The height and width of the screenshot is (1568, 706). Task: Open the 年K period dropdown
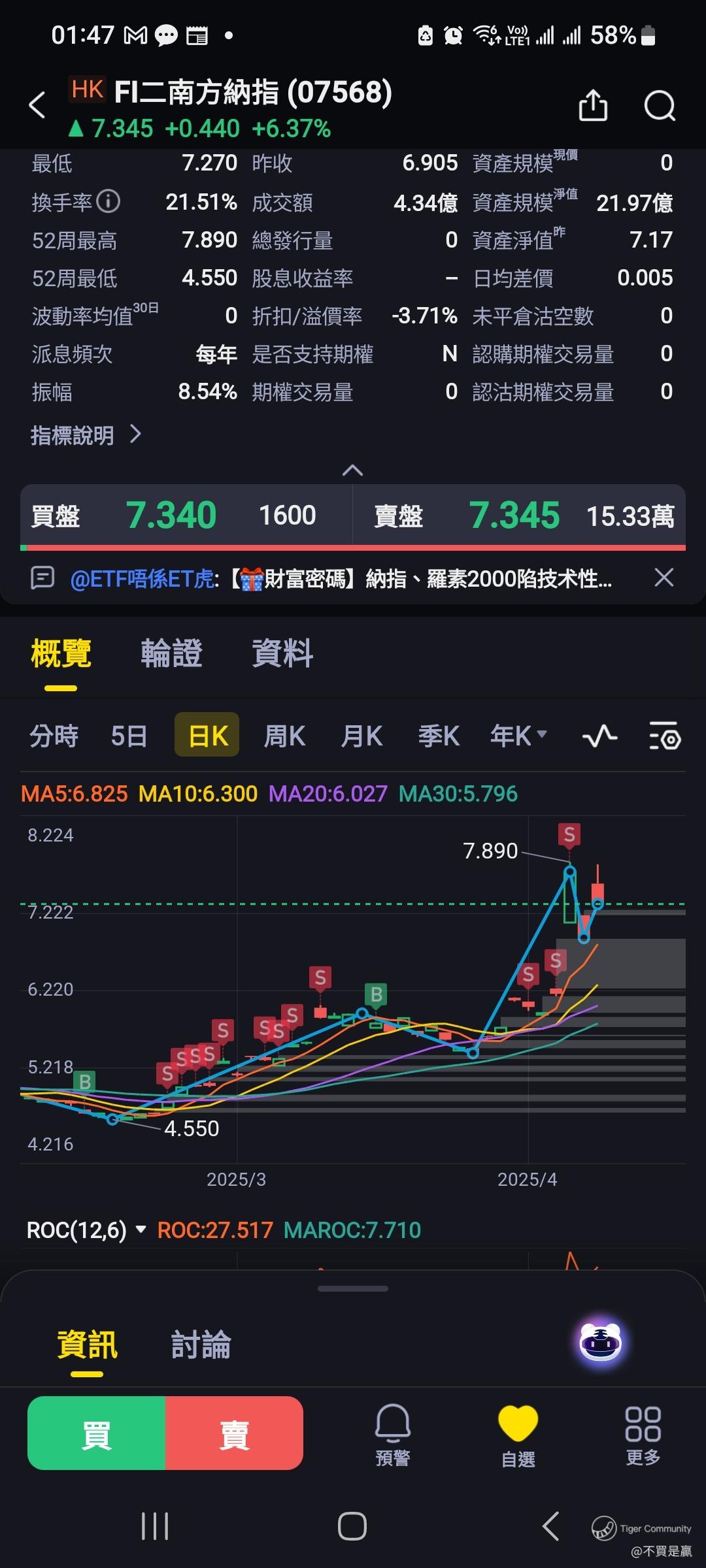(x=518, y=736)
